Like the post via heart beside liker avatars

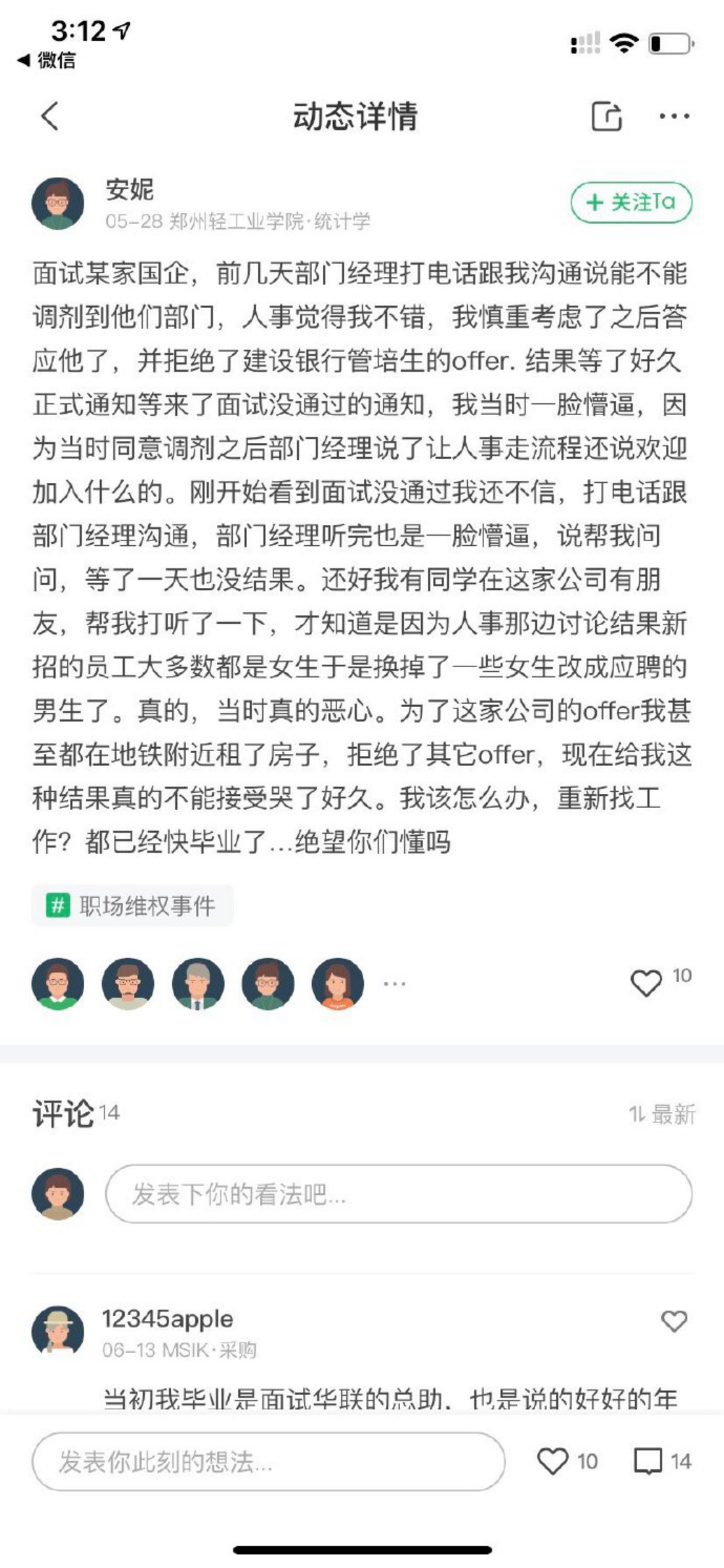point(646,983)
